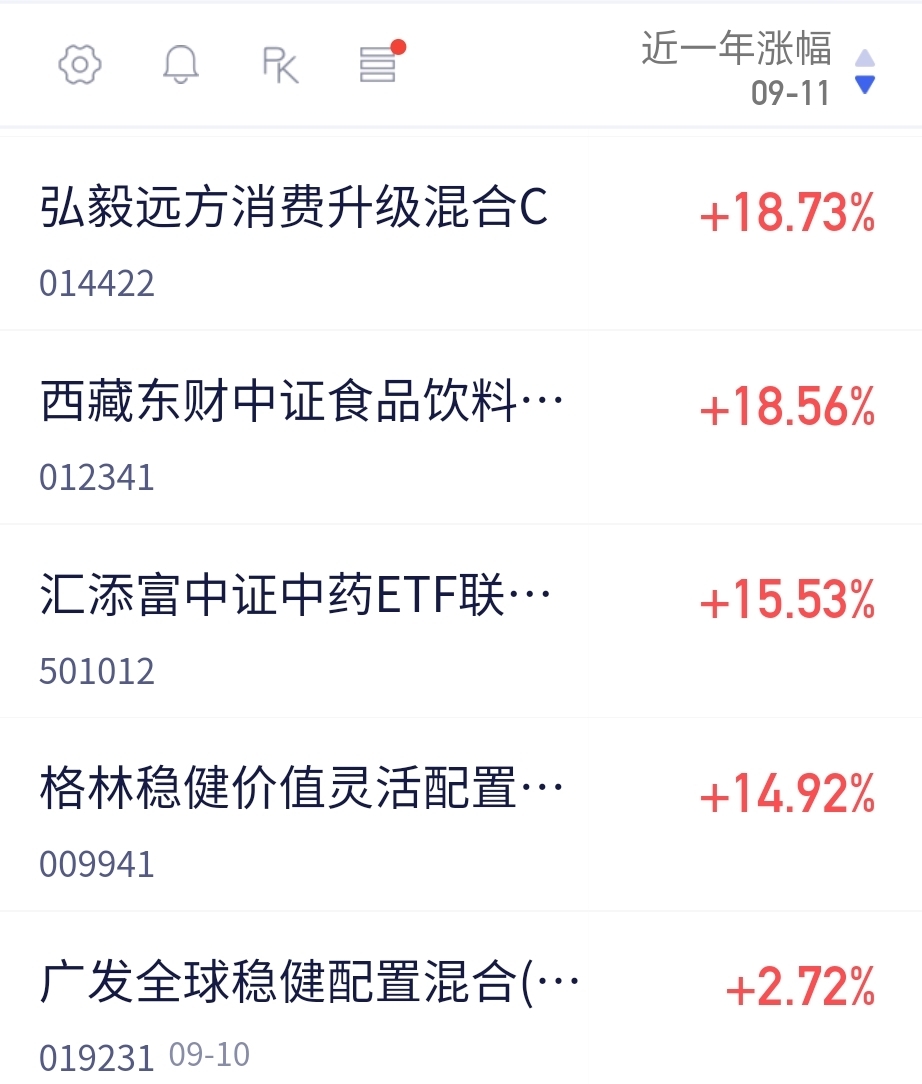Open fund 弘毅远方消费升级混合C
The image size is (922, 1084).
point(461,234)
